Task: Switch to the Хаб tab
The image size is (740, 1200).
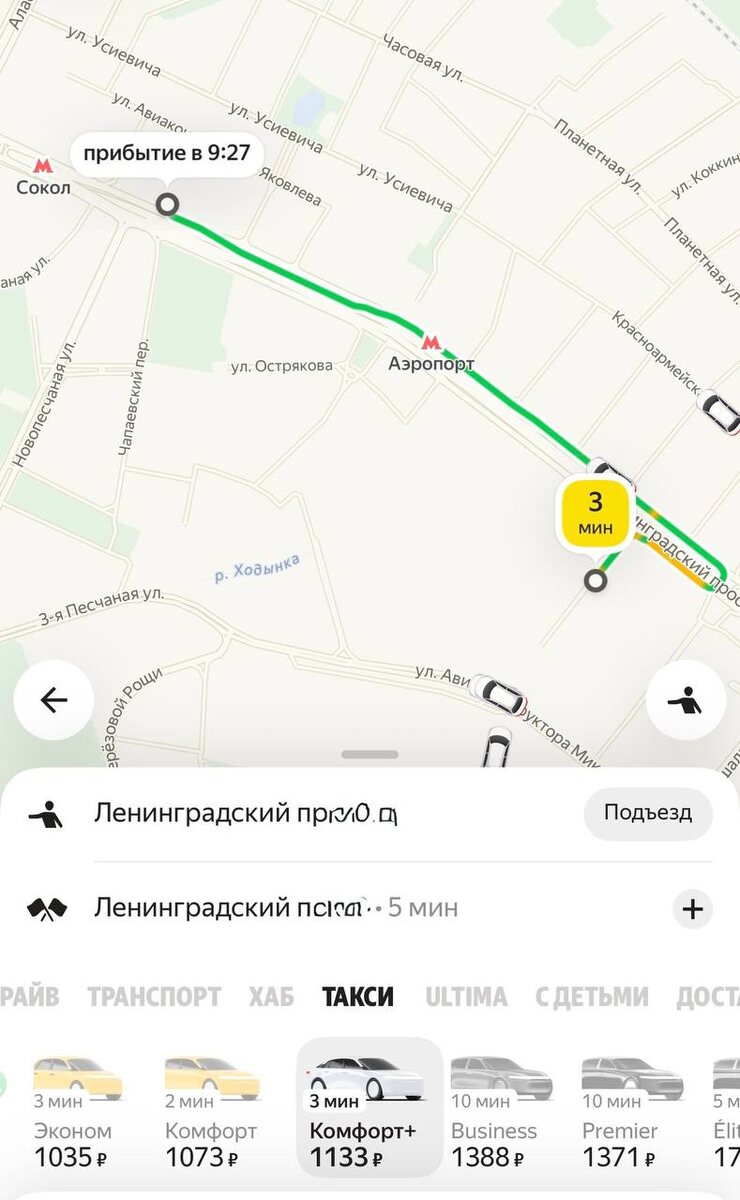Action: [x=271, y=997]
